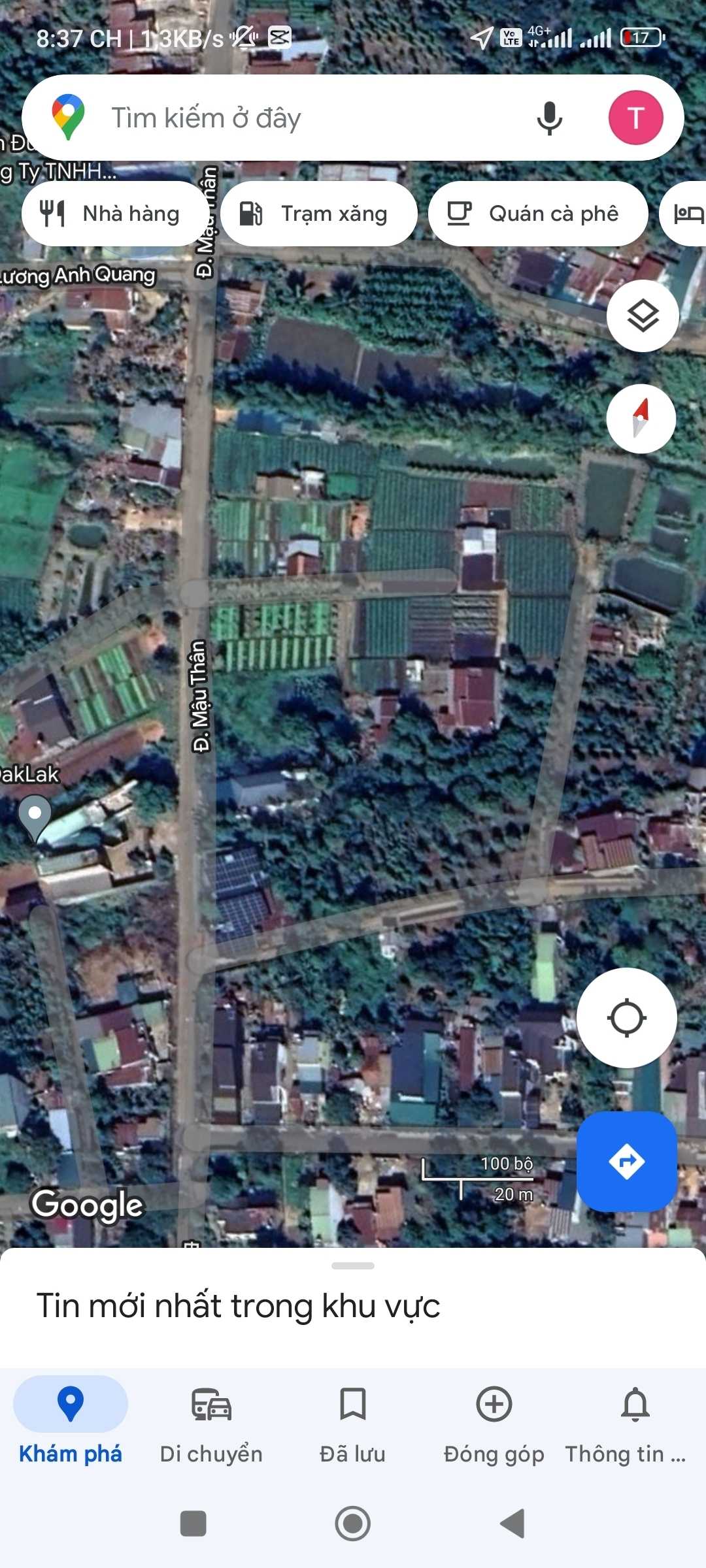Tap the hotel chip beside 'Quán cà phê'
This screenshot has width=706, height=1568.
tap(686, 214)
